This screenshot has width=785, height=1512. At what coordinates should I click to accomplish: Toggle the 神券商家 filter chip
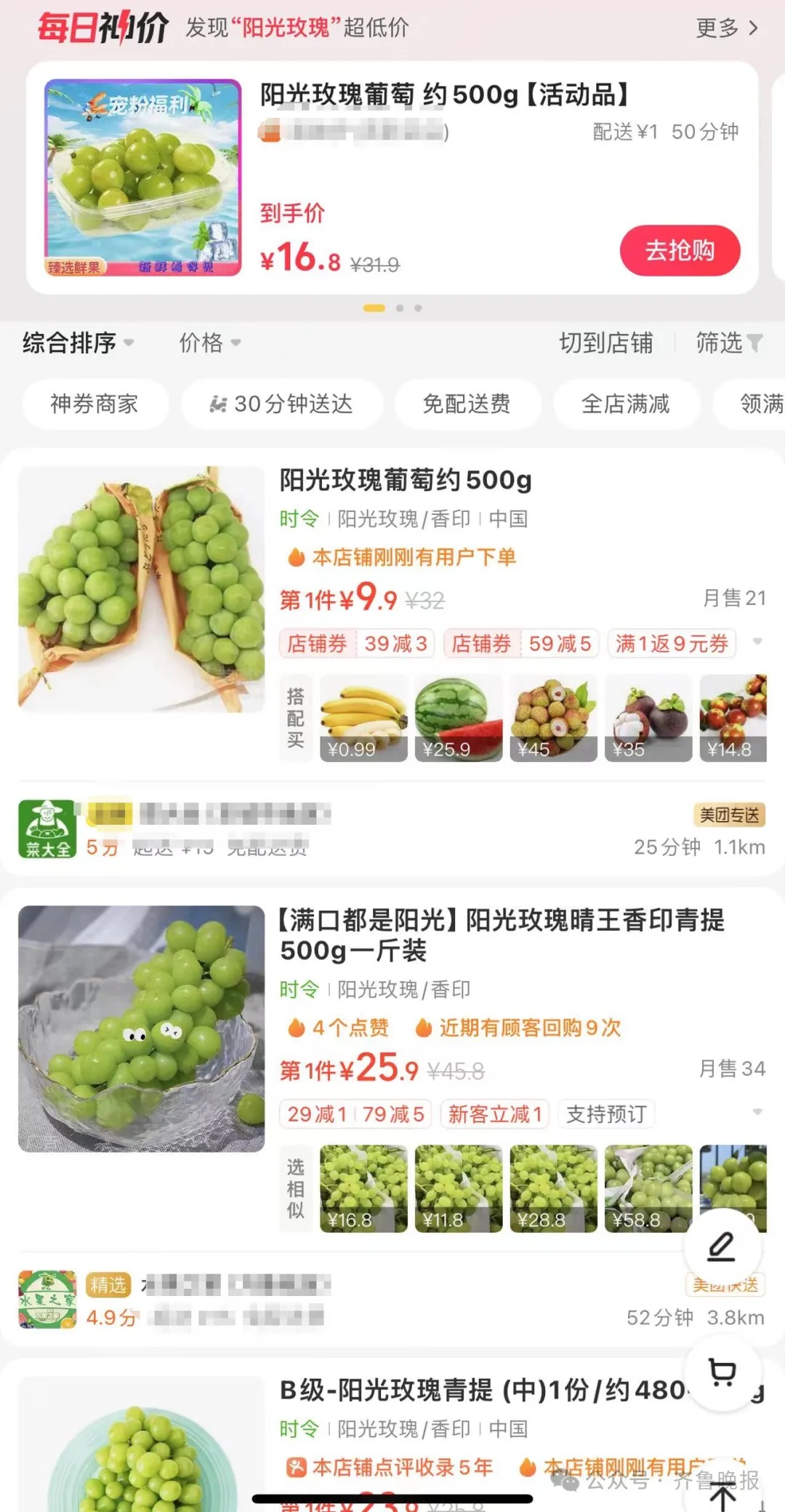point(94,404)
